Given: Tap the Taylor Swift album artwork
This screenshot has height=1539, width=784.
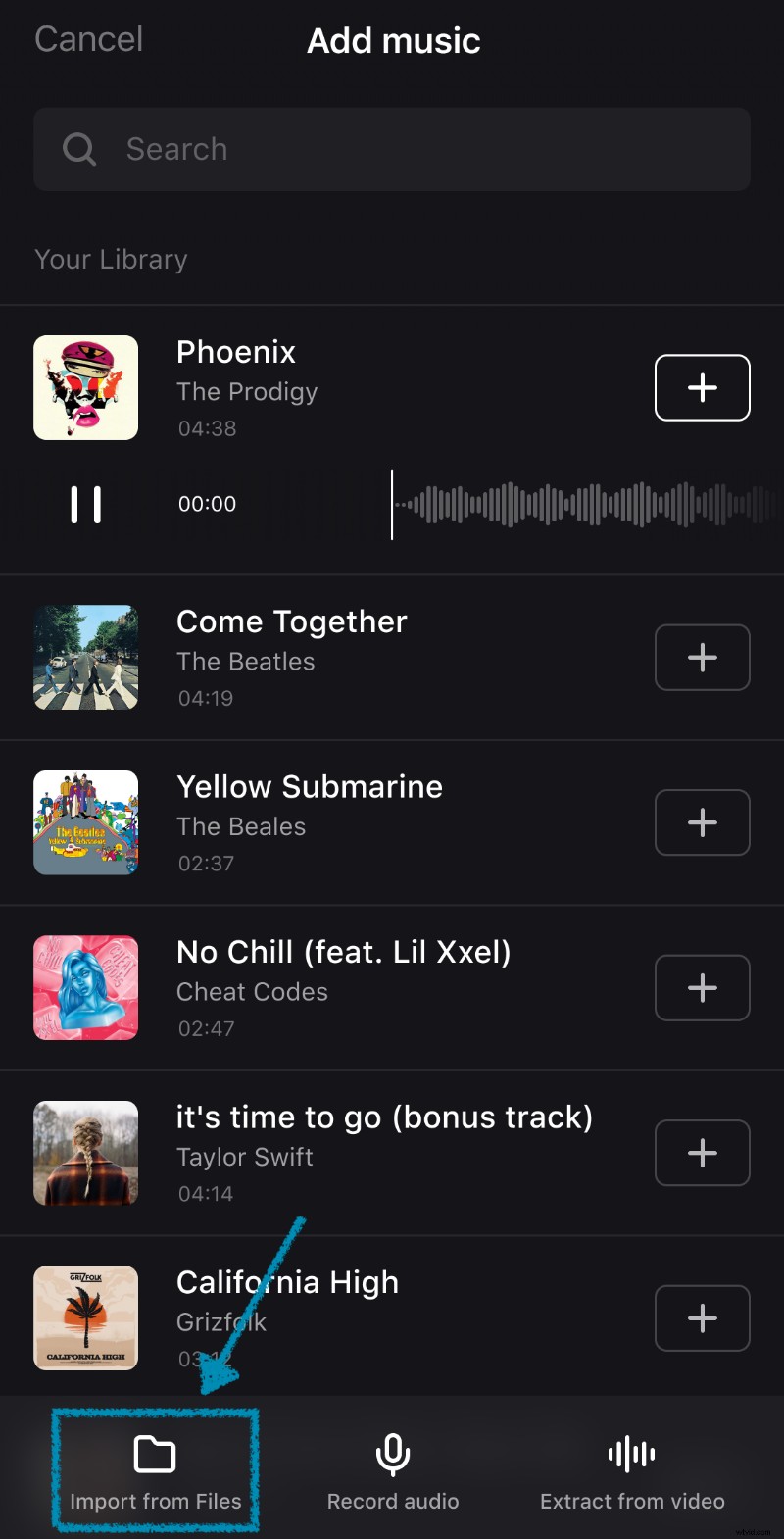Looking at the screenshot, I should (x=85, y=1153).
